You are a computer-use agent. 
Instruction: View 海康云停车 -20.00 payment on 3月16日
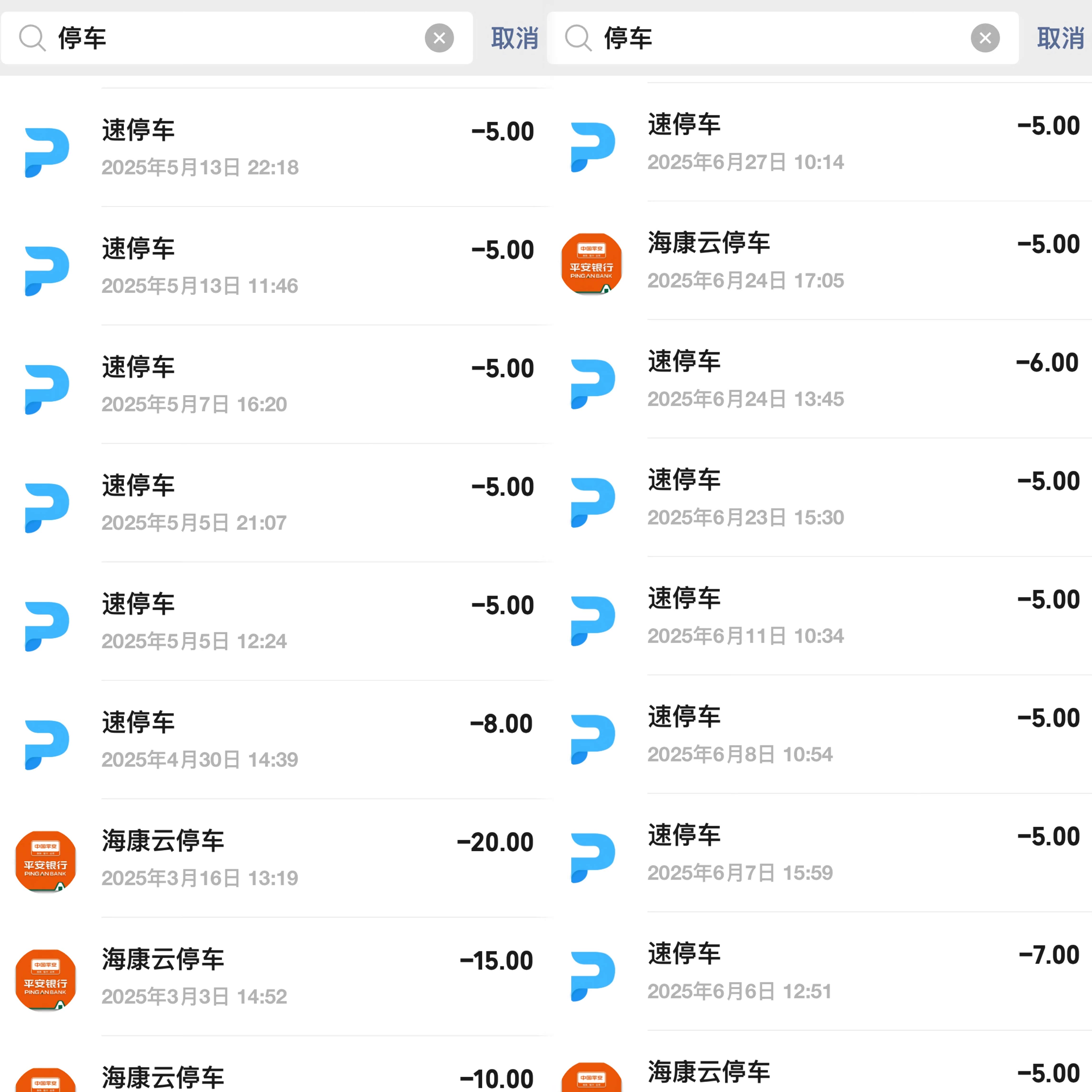pyautogui.click(x=273, y=858)
